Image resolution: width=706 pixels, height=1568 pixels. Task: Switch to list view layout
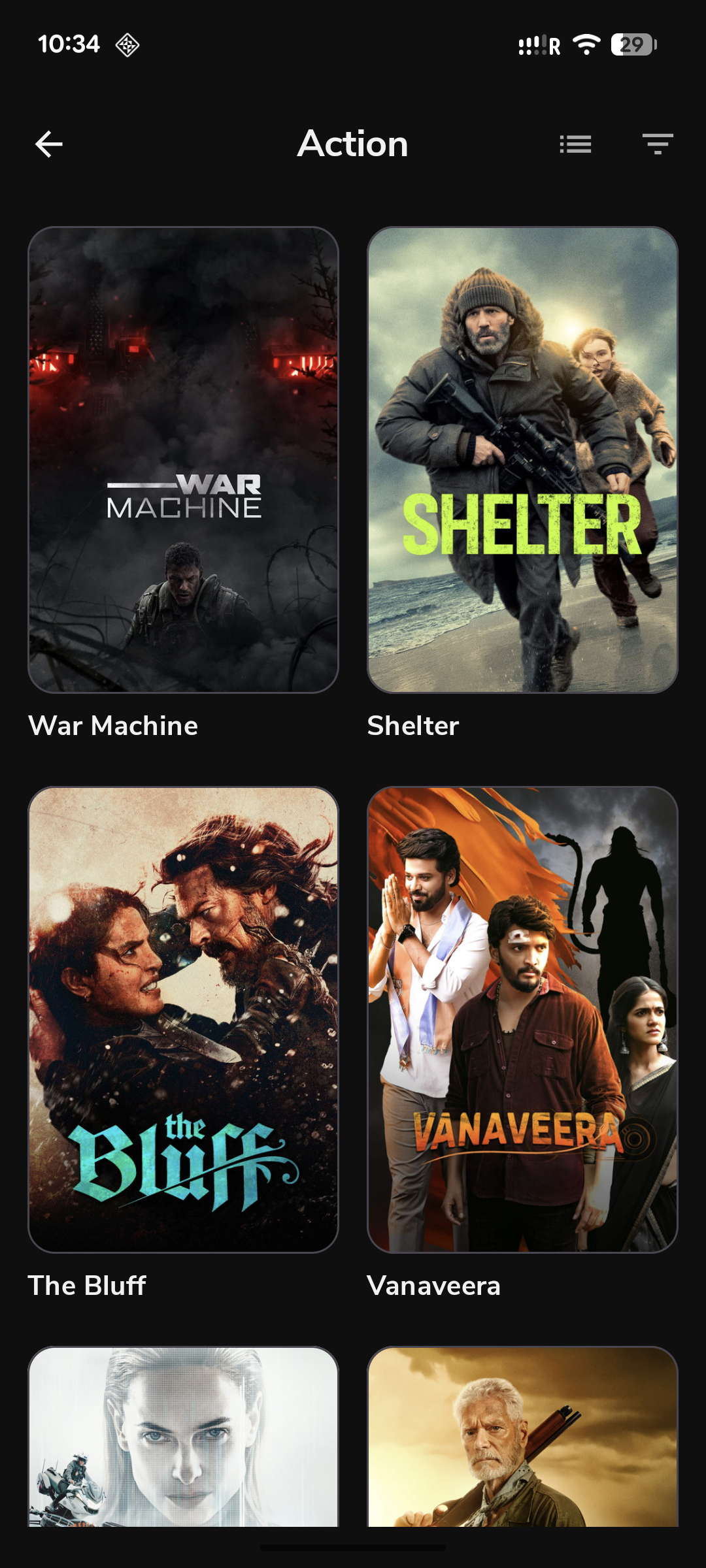tap(575, 144)
